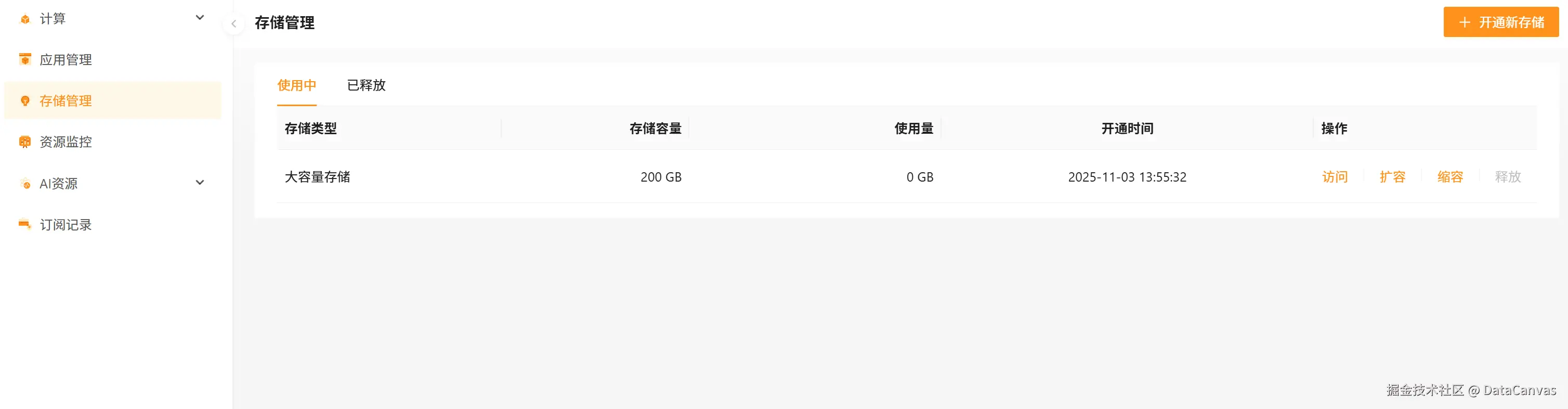Open 应用管理 in the sidebar
This screenshot has height=409, width=1568.
point(66,60)
